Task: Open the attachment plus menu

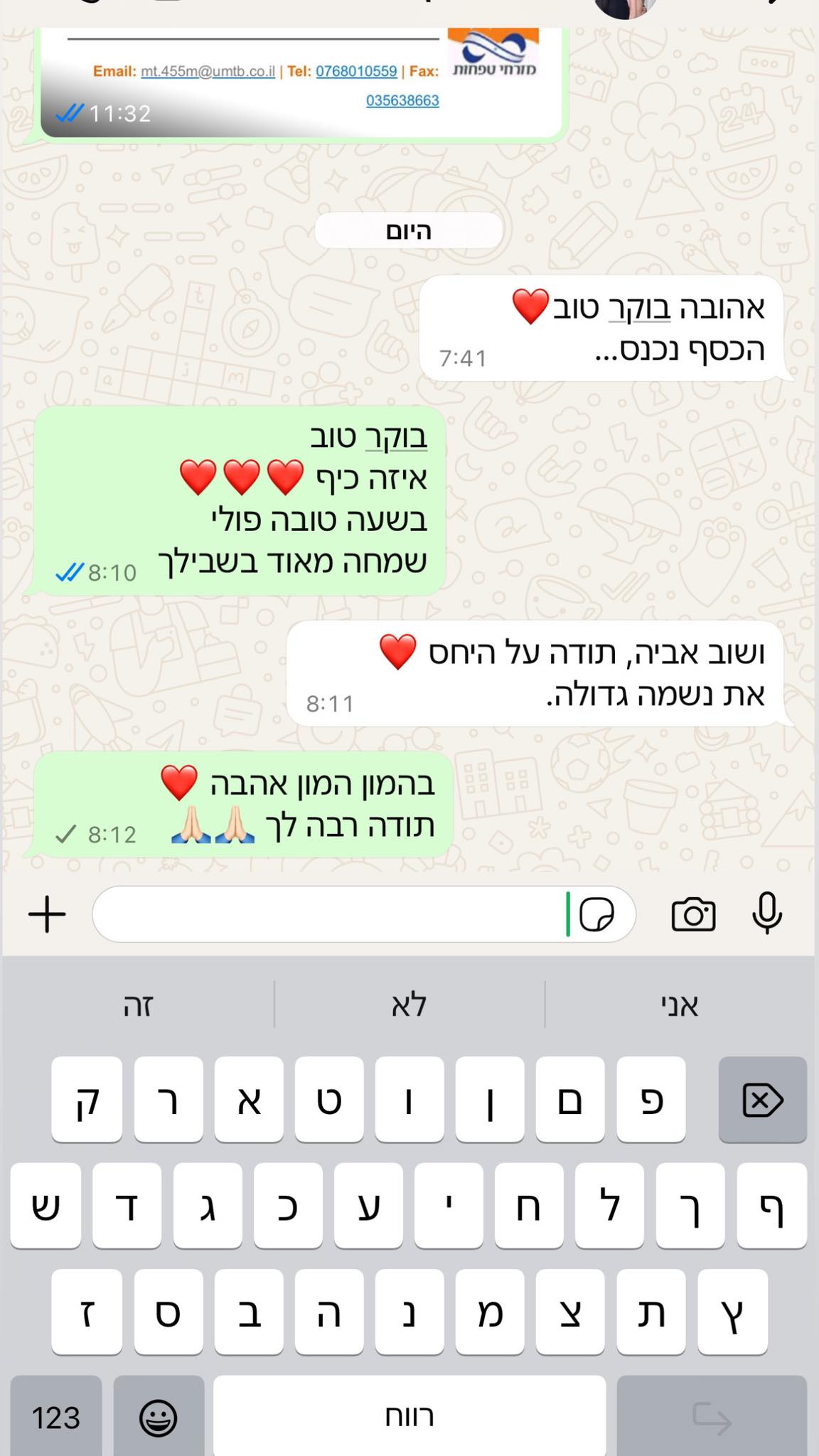Action: pyautogui.click(x=47, y=914)
